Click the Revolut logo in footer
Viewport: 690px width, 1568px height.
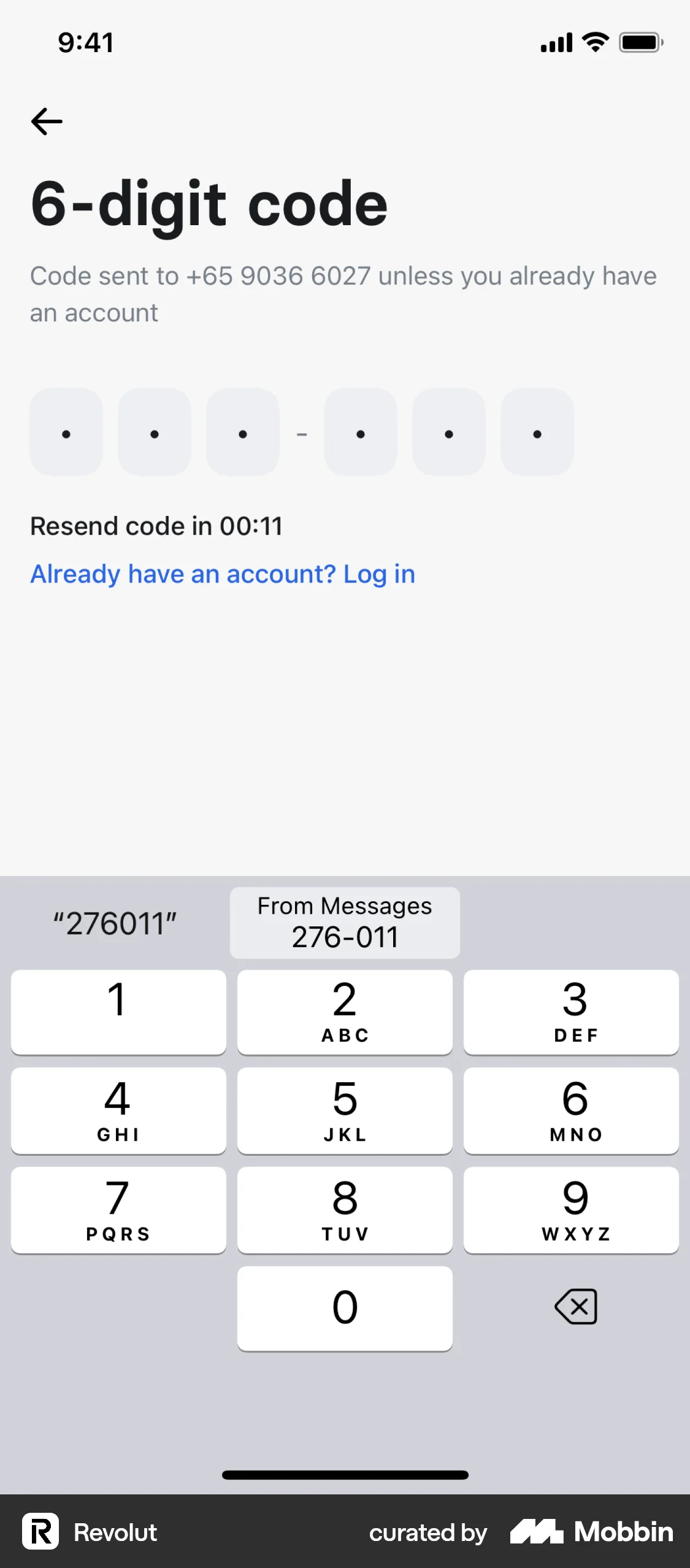tap(40, 1532)
